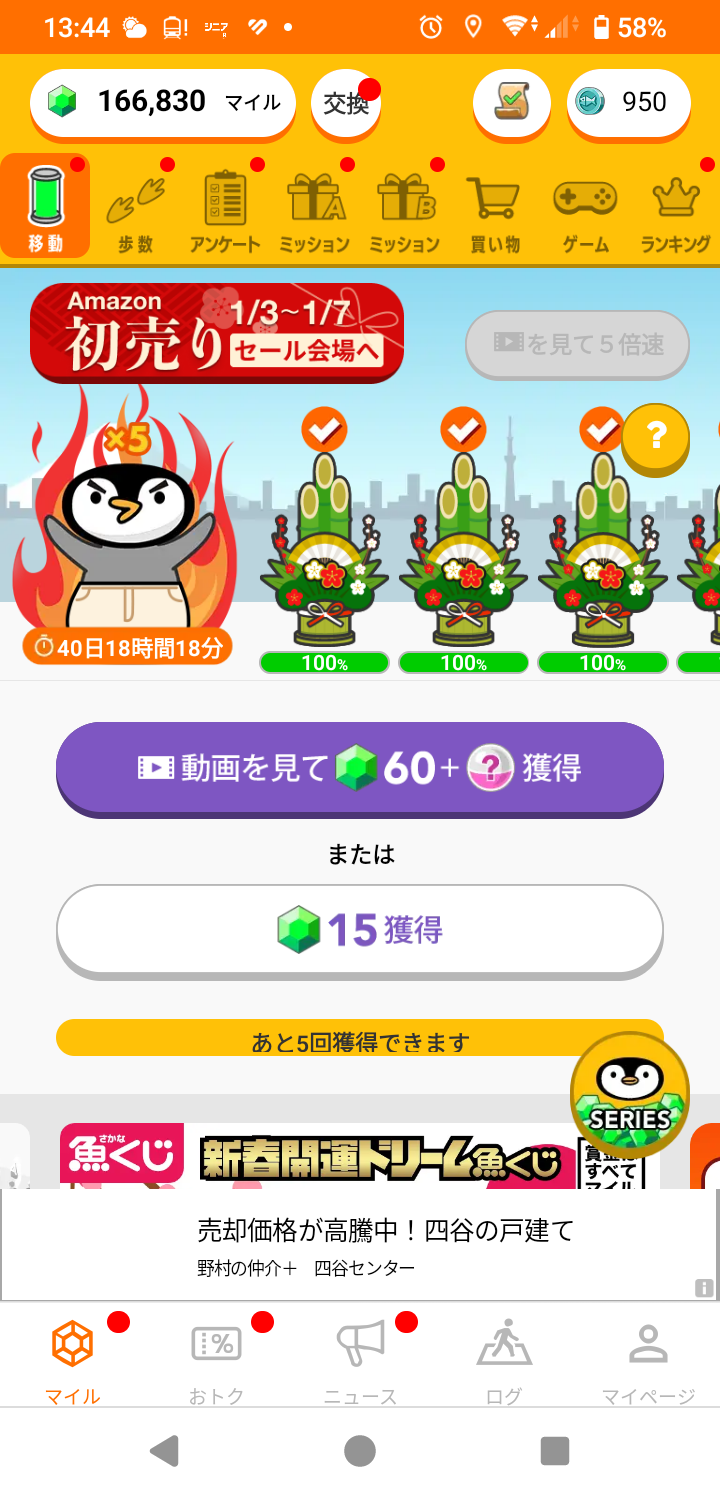Watch a video to earn 60 miles
This screenshot has height=1496, width=720.
coord(360,767)
